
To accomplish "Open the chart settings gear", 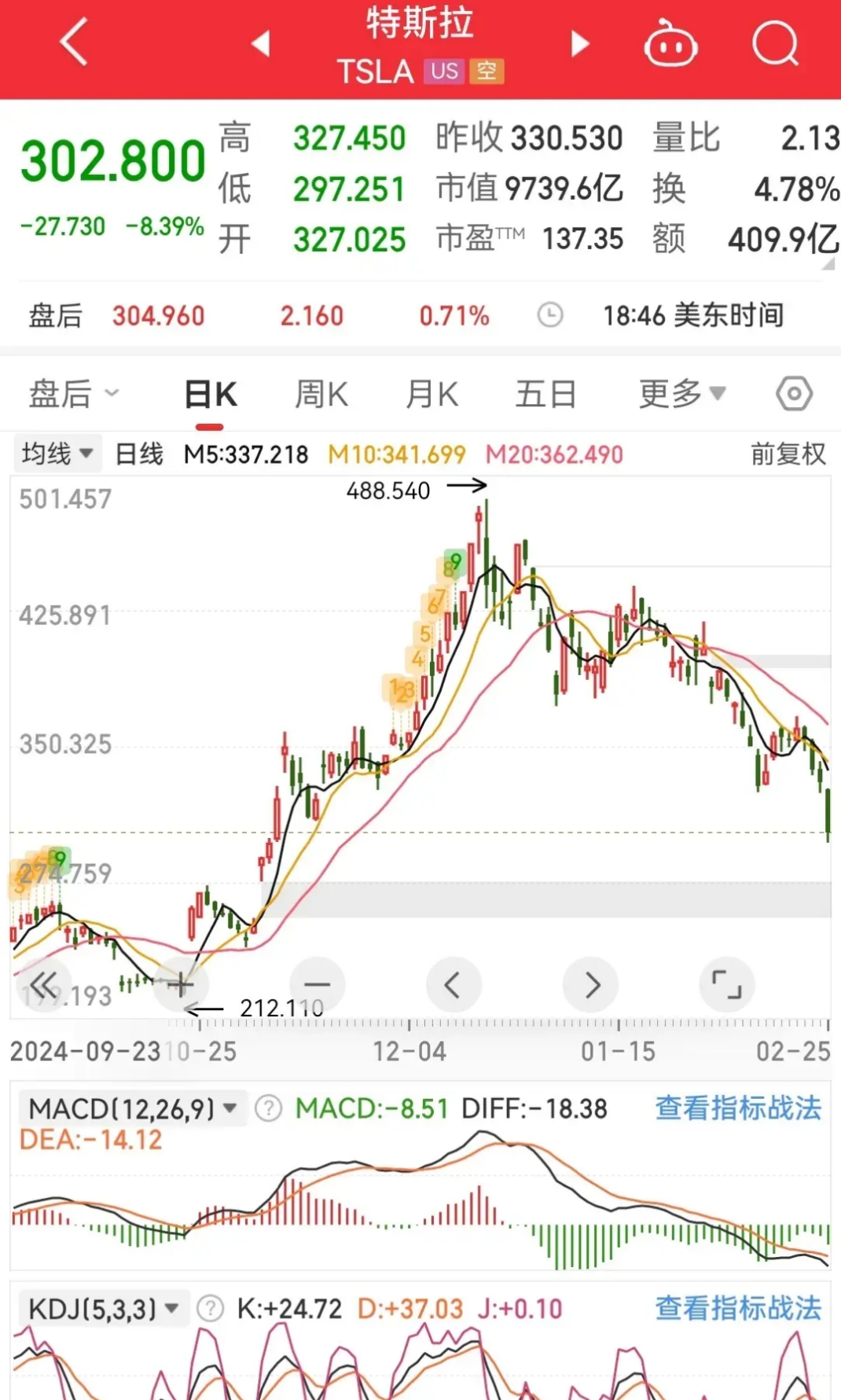I will pos(794,393).
